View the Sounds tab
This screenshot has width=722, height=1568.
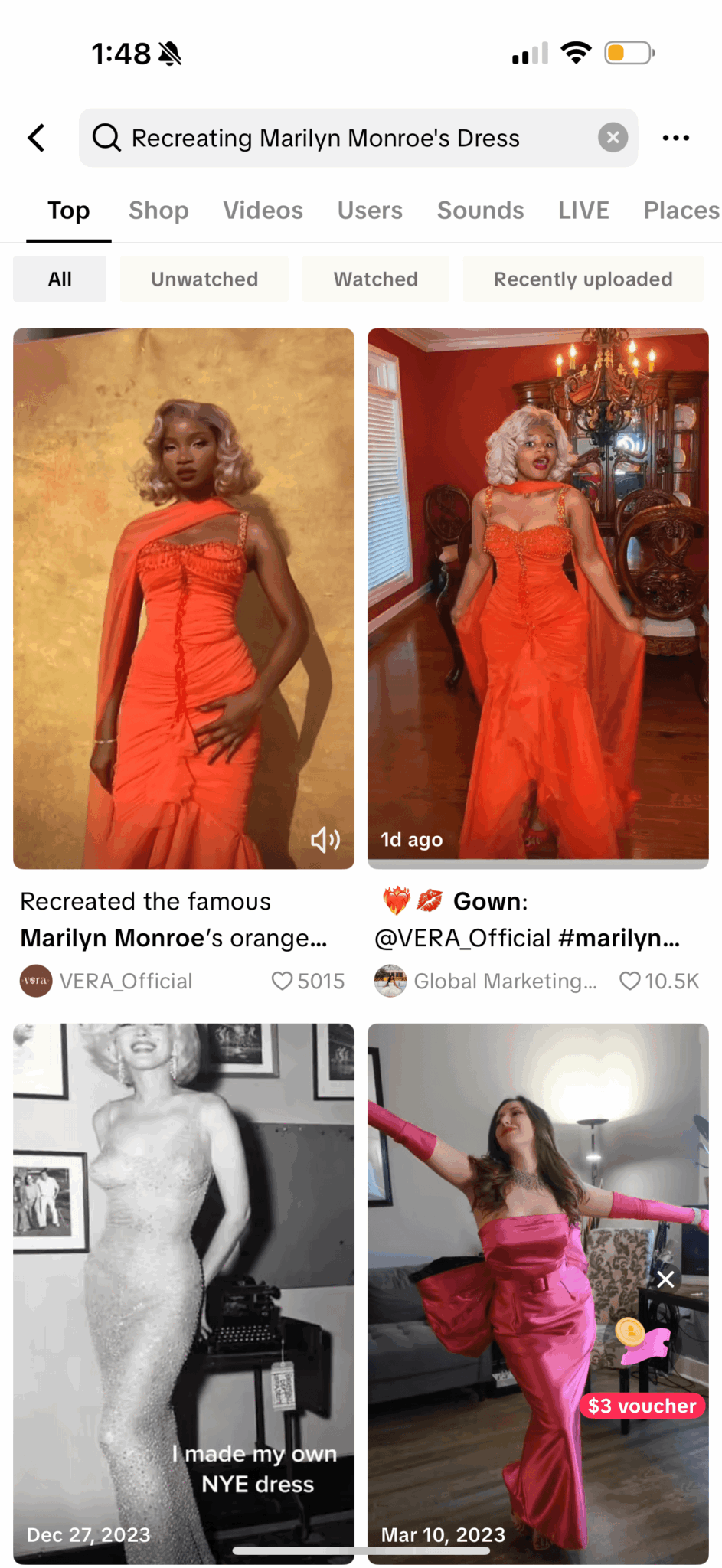480,211
